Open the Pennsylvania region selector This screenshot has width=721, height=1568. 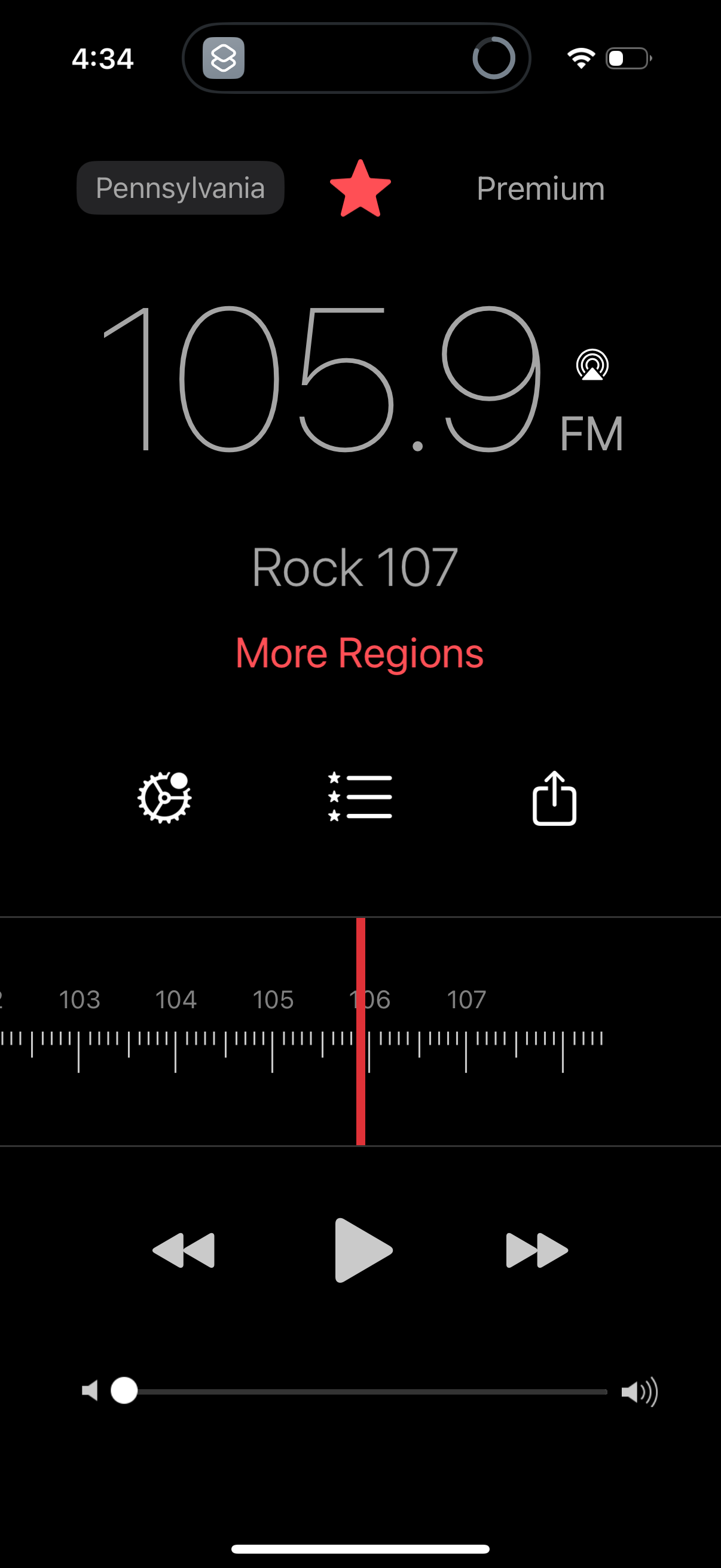click(x=180, y=188)
